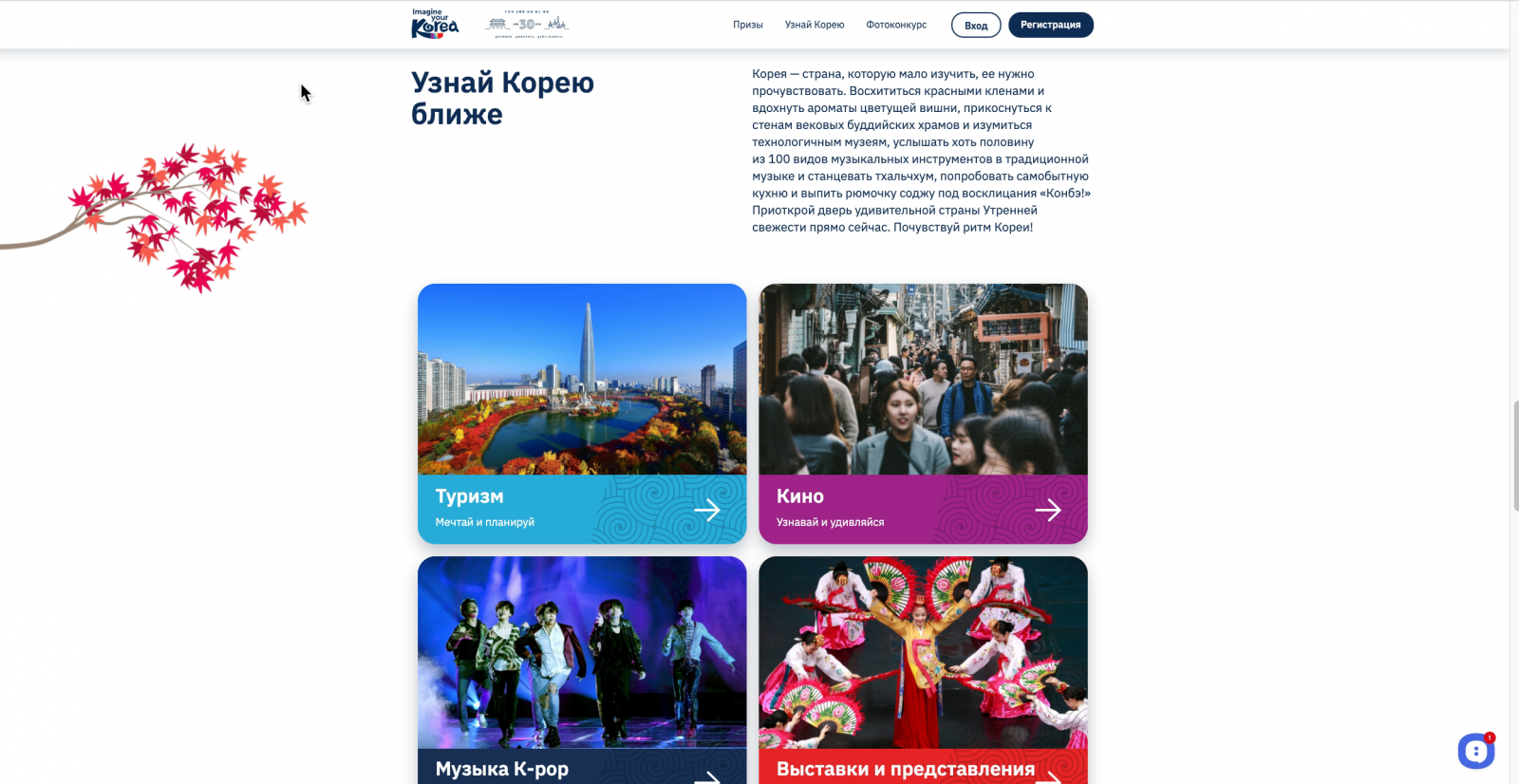Tap the Регистрация button
Image resolution: width=1519 pixels, height=784 pixels.
pos(1050,25)
